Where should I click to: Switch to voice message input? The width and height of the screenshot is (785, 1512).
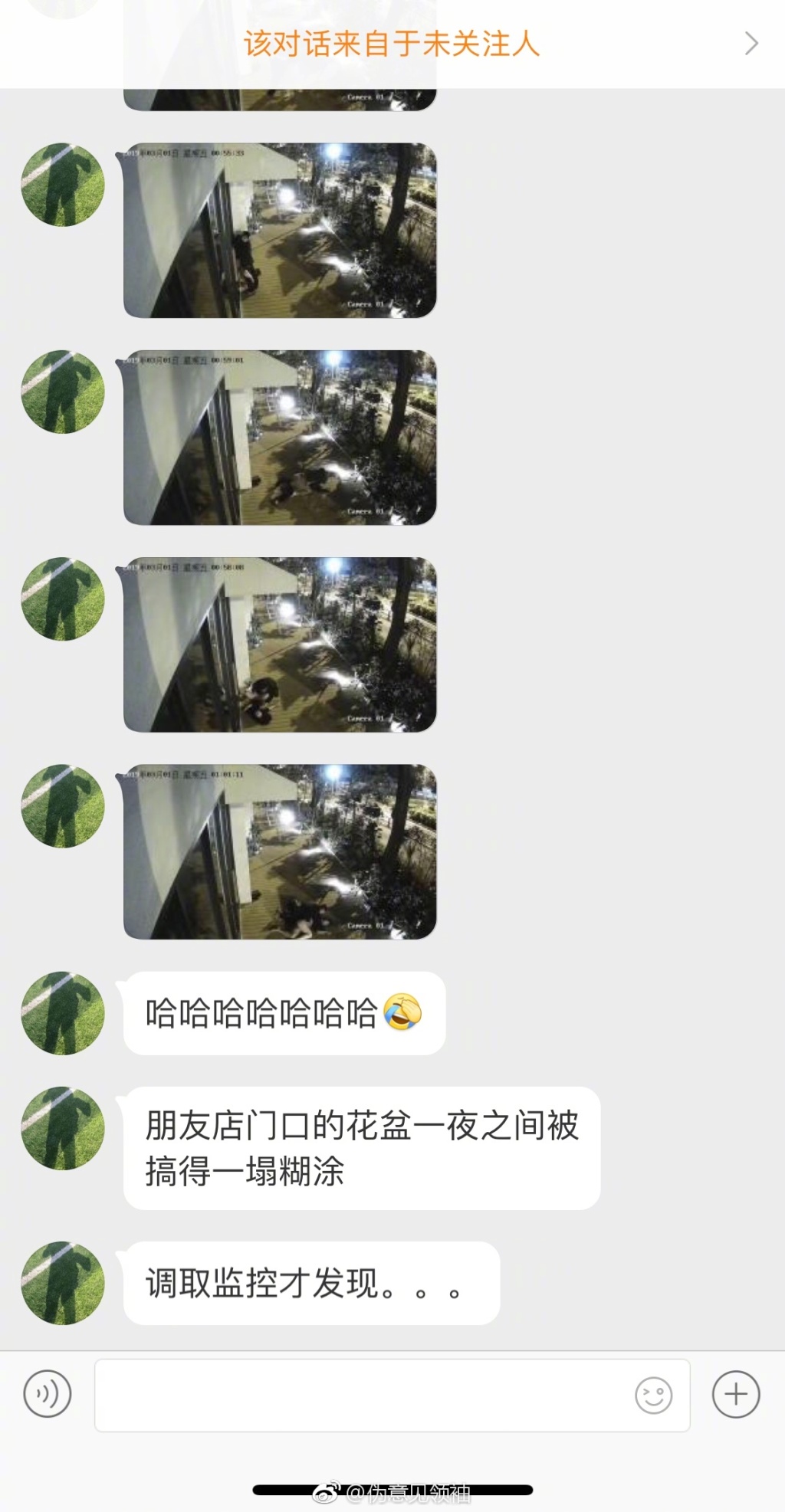click(x=48, y=1394)
